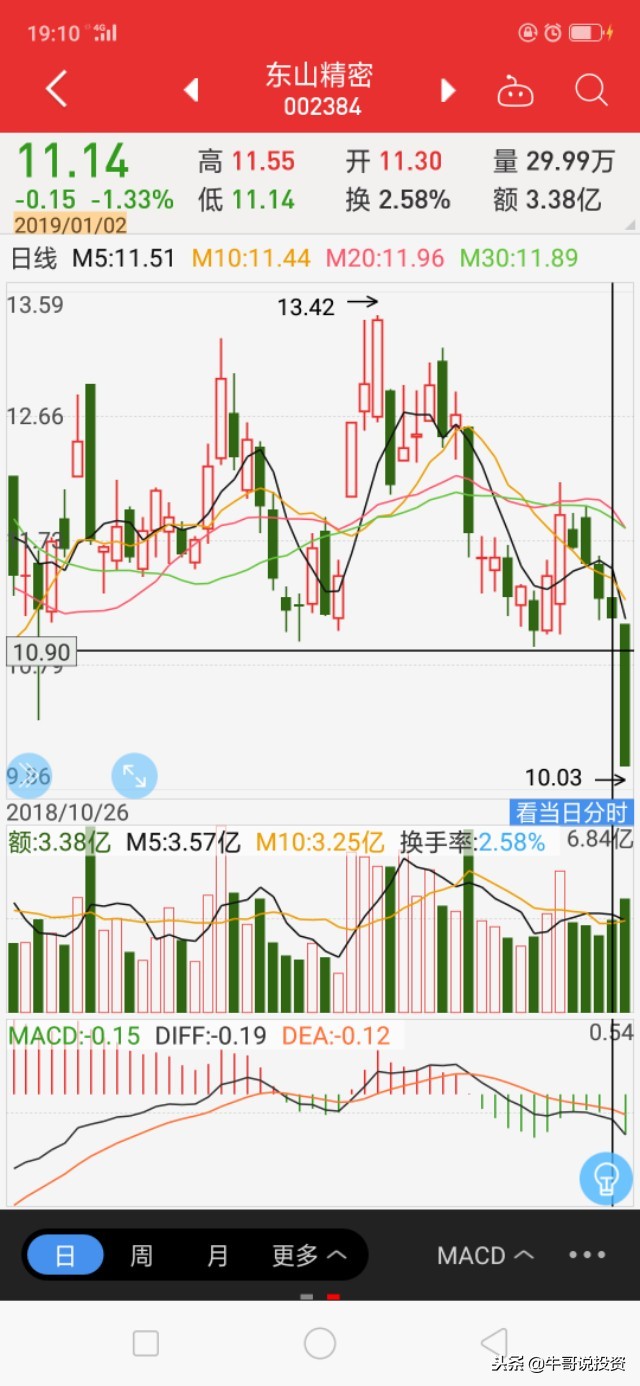Viewport: 640px width, 1386px height.
Task: Switch to the next stock
Action: [447, 90]
